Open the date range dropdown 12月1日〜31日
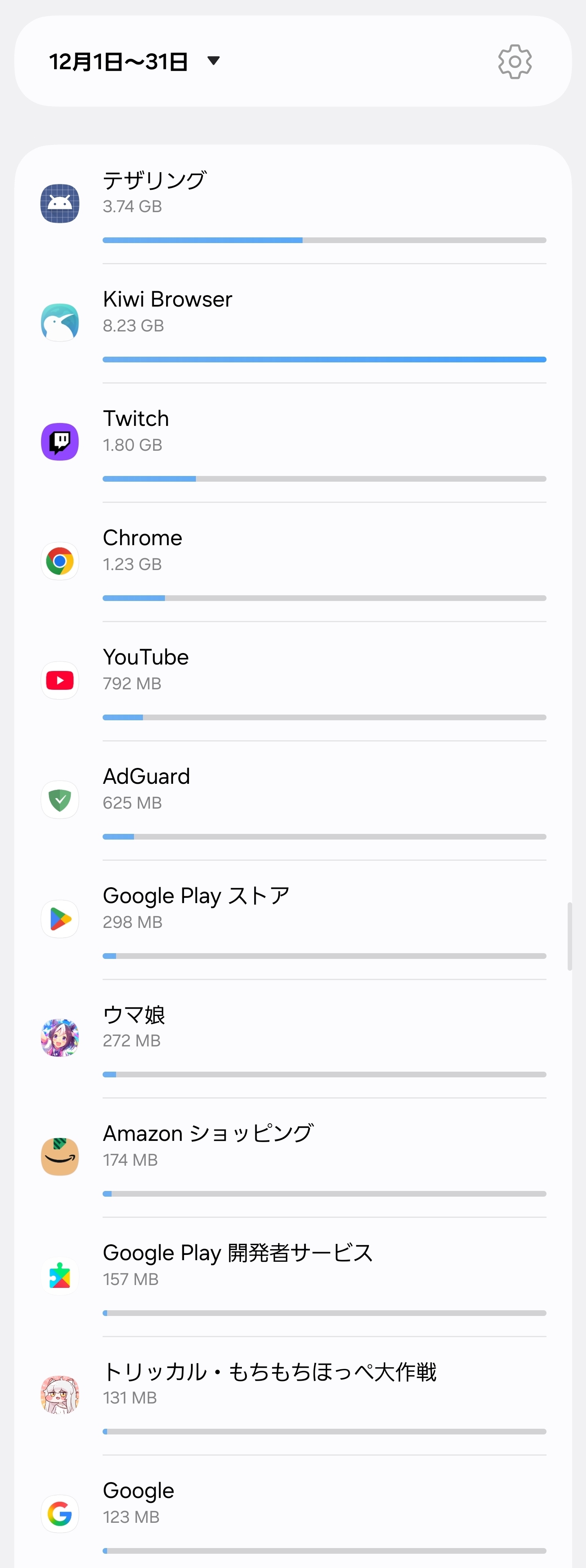586x1568 pixels. 134,61
